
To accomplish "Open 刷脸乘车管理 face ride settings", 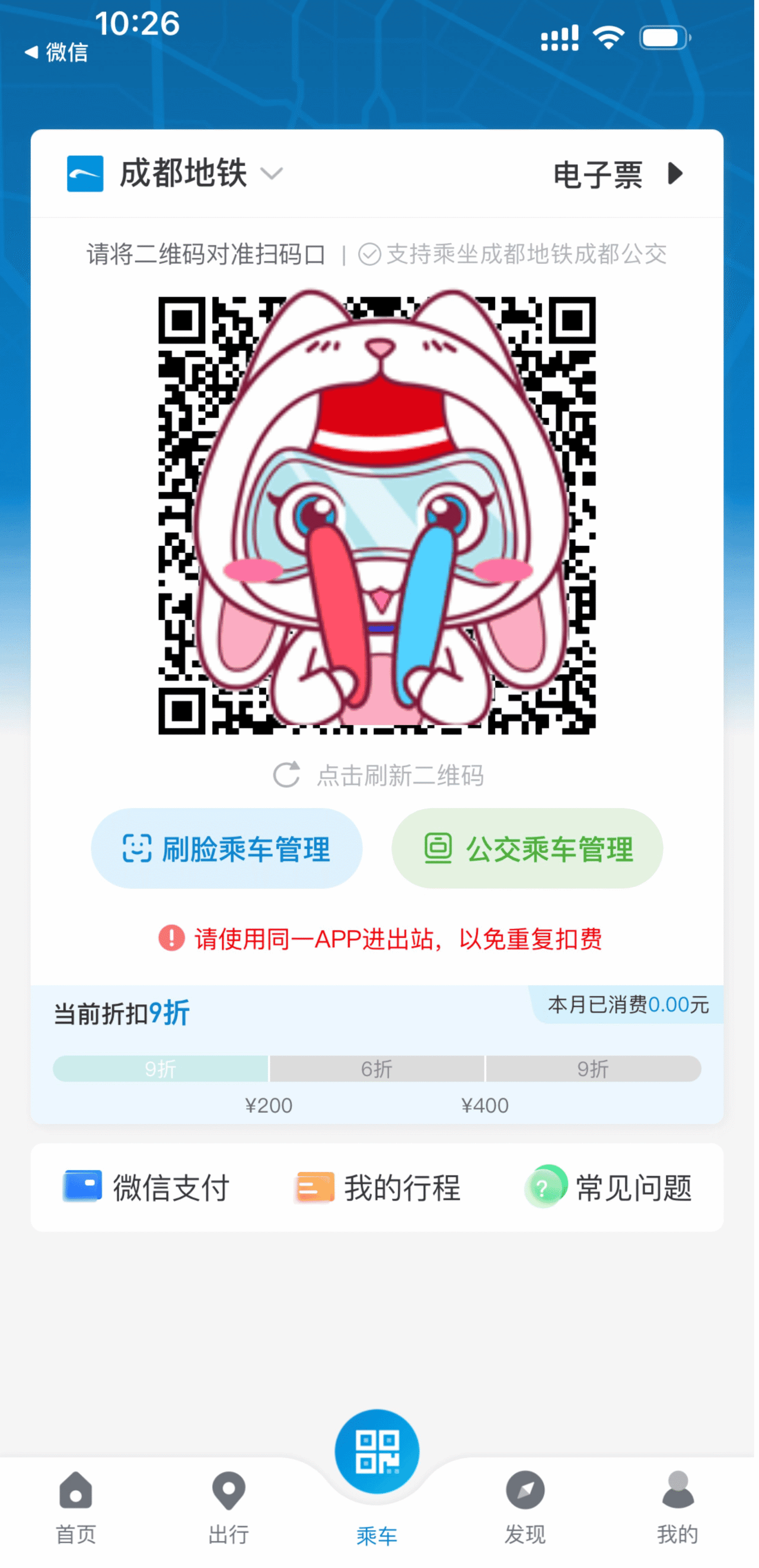I will 227,848.
